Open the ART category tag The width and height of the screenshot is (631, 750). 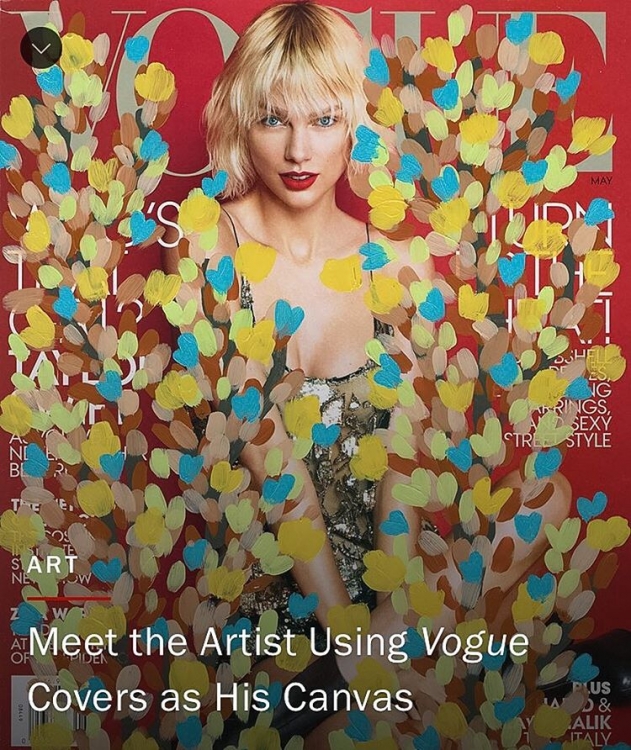click(55, 565)
